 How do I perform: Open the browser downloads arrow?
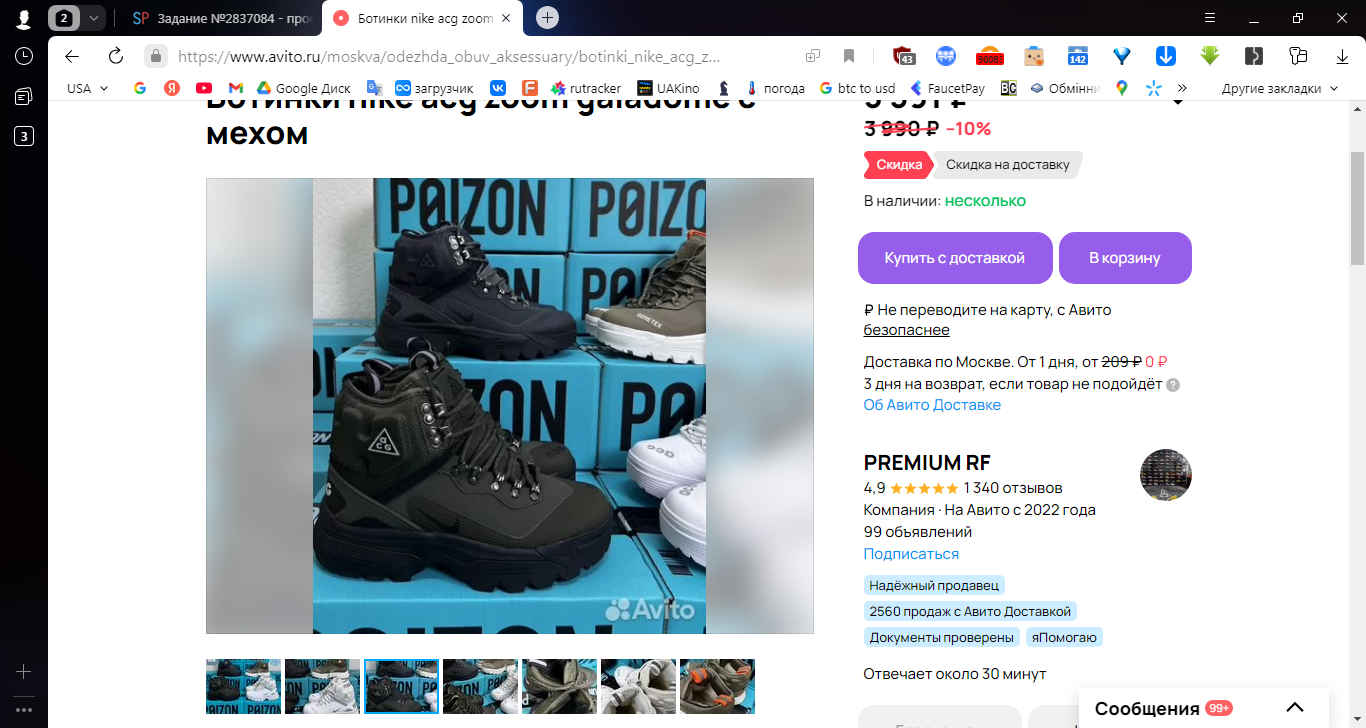pos(1342,56)
